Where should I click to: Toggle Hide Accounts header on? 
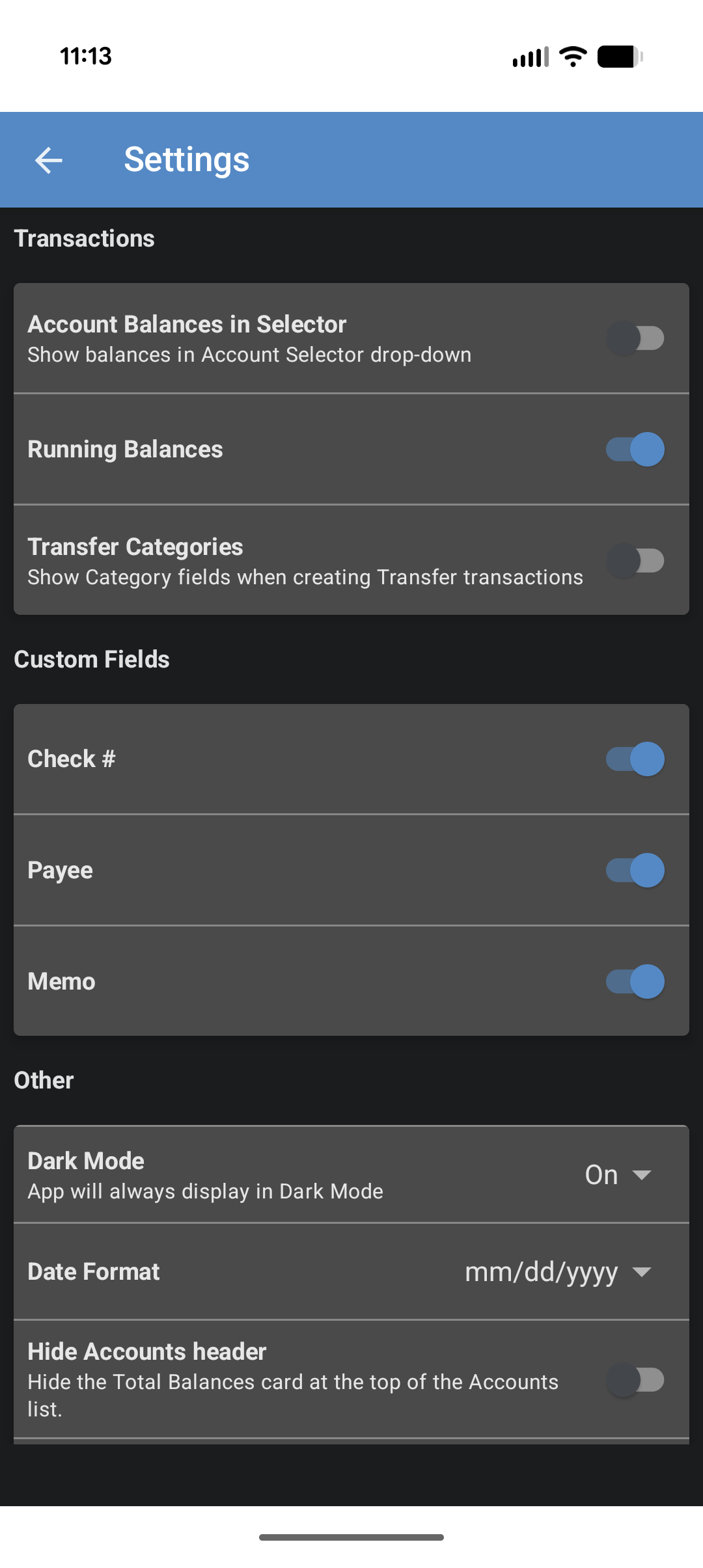tap(635, 1380)
